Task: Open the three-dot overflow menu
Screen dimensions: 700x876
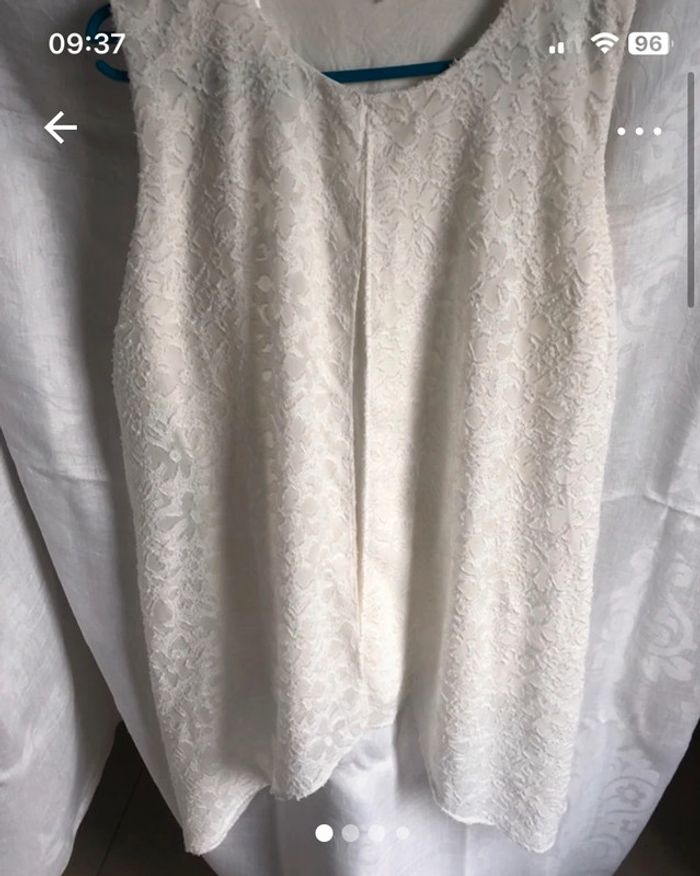Action: click(639, 131)
